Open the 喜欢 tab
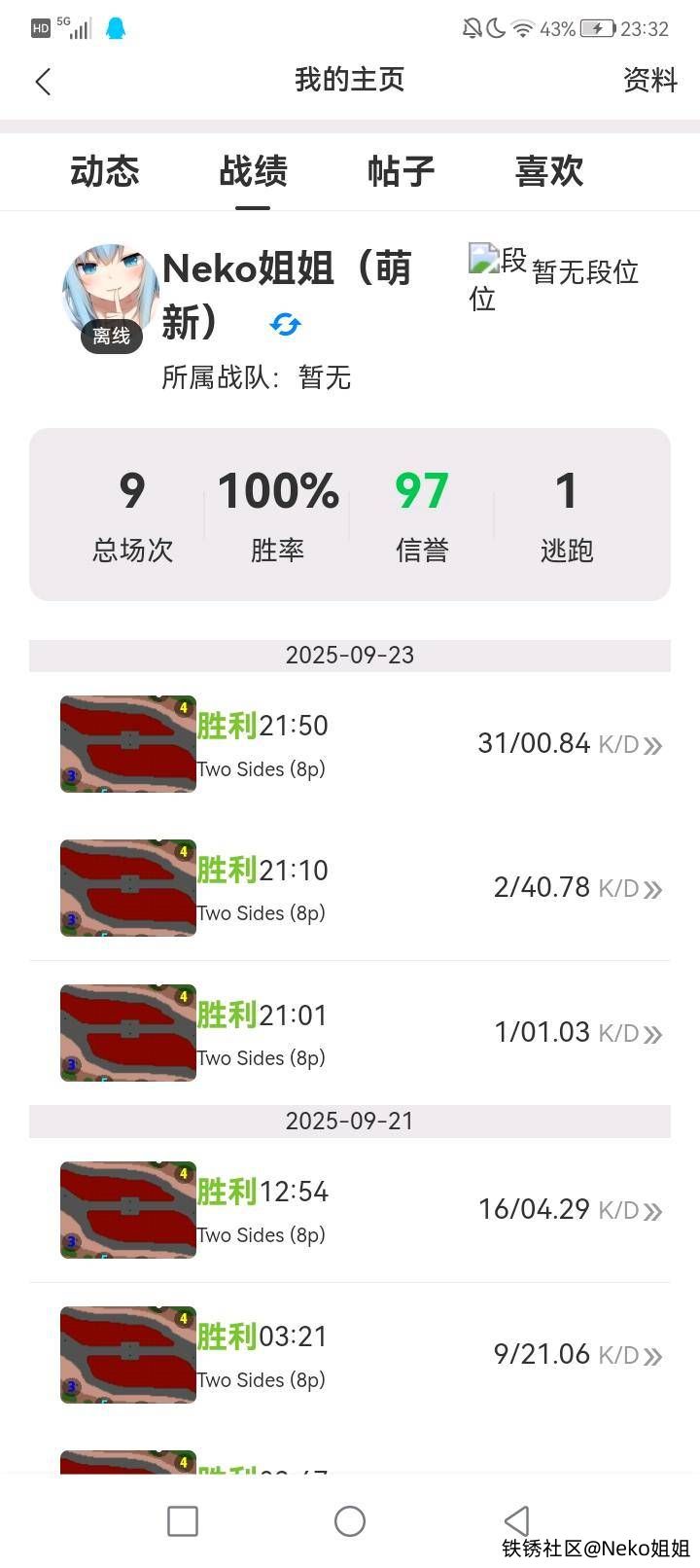700x1568 pixels. (549, 171)
